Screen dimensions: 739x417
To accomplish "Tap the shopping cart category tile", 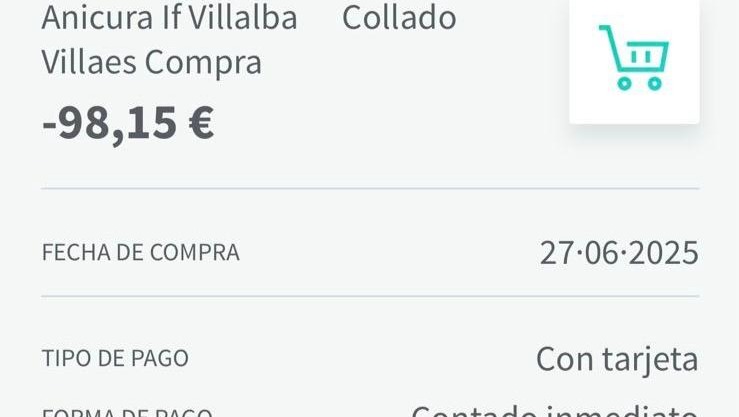I will tap(634, 58).
